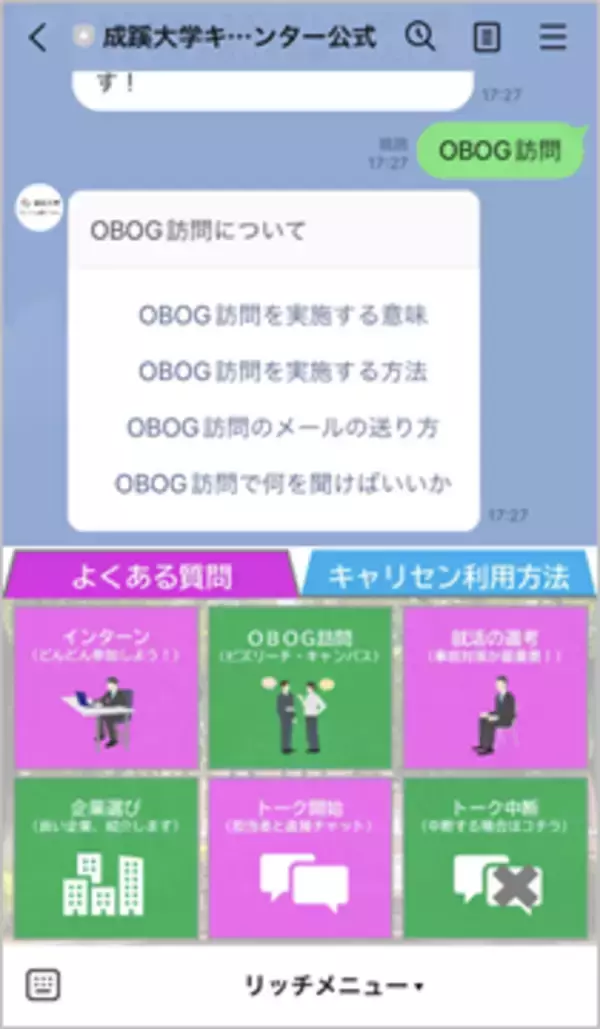This screenshot has height=1029, width=600.
Task: Tap the OBOG訪問 rich menu tile
Action: [x=300, y=687]
